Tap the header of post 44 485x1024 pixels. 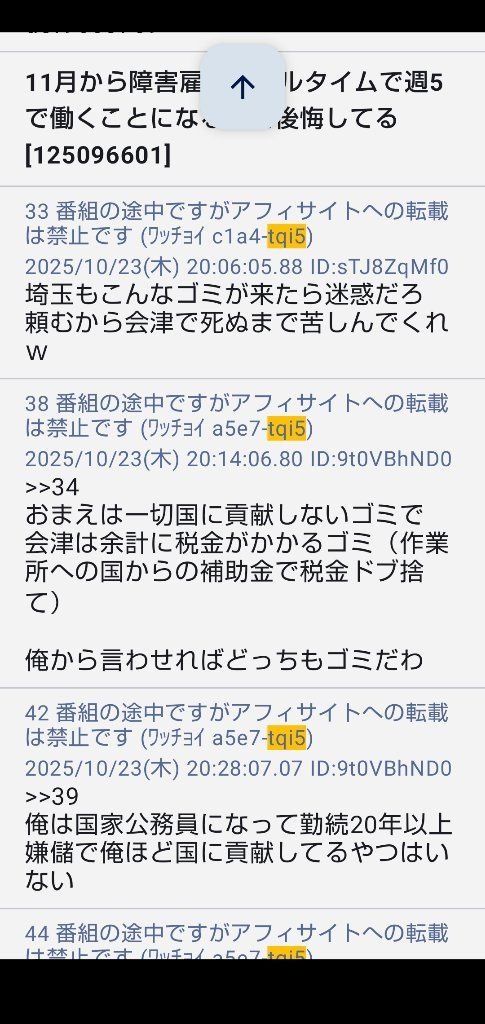click(x=237, y=942)
